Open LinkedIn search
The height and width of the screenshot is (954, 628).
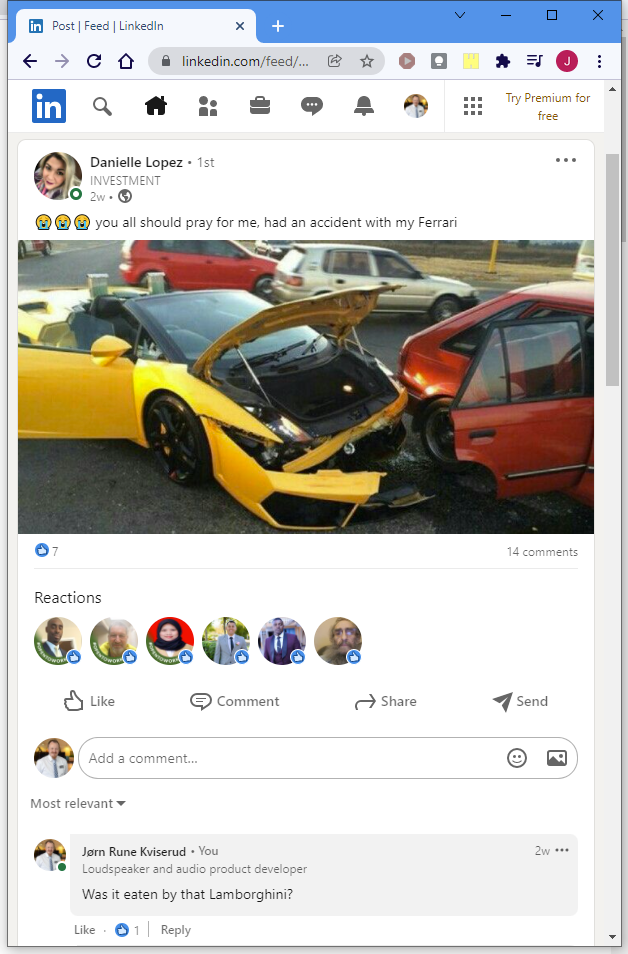coord(102,106)
